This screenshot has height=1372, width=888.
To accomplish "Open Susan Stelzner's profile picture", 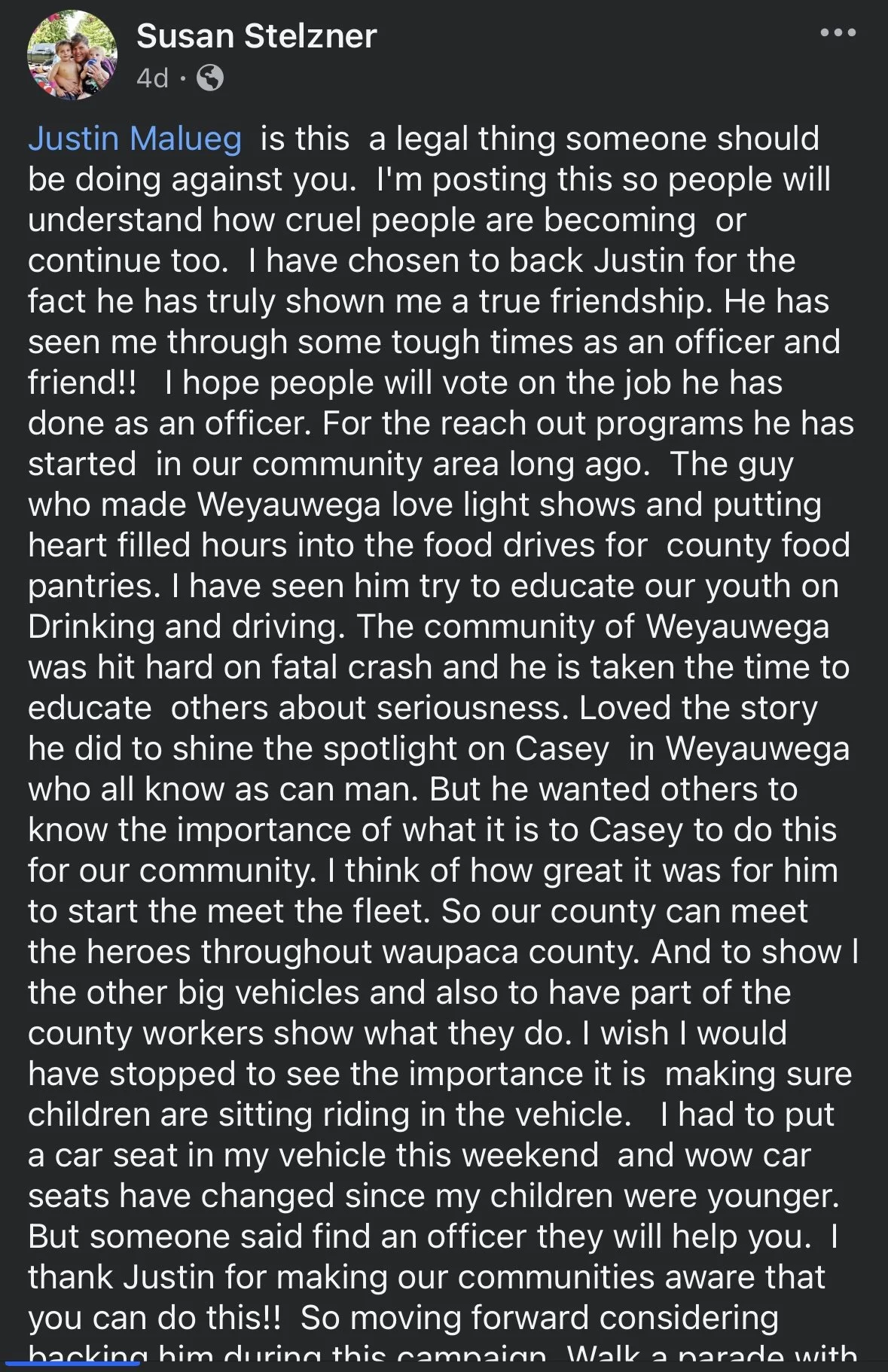I will (72, 55).
